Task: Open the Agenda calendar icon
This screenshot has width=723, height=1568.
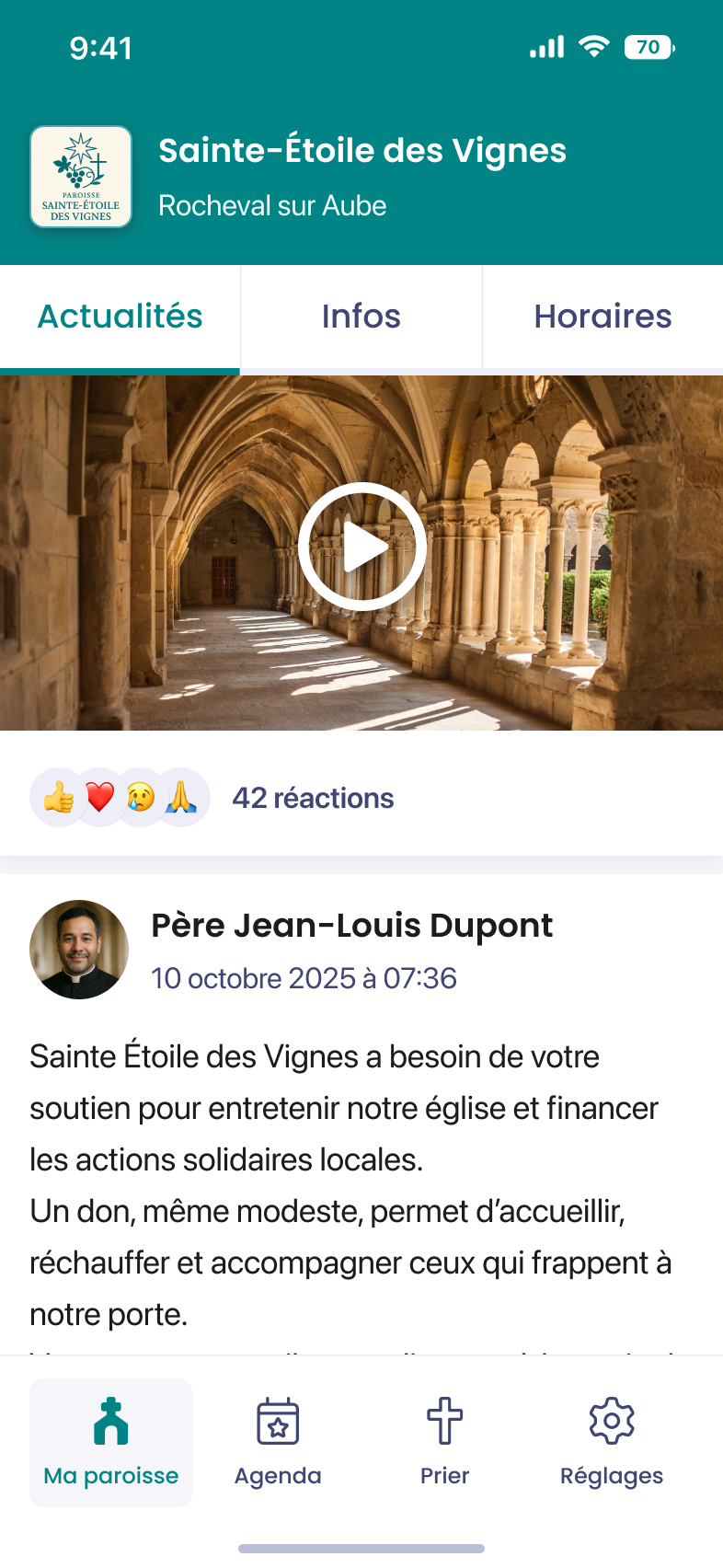Action: point(277,1423)
